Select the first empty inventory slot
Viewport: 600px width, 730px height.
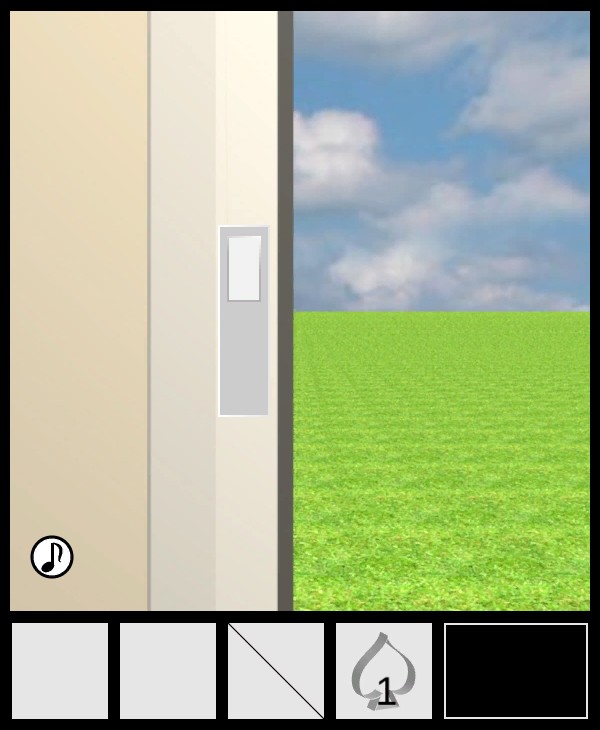(60, 671)
